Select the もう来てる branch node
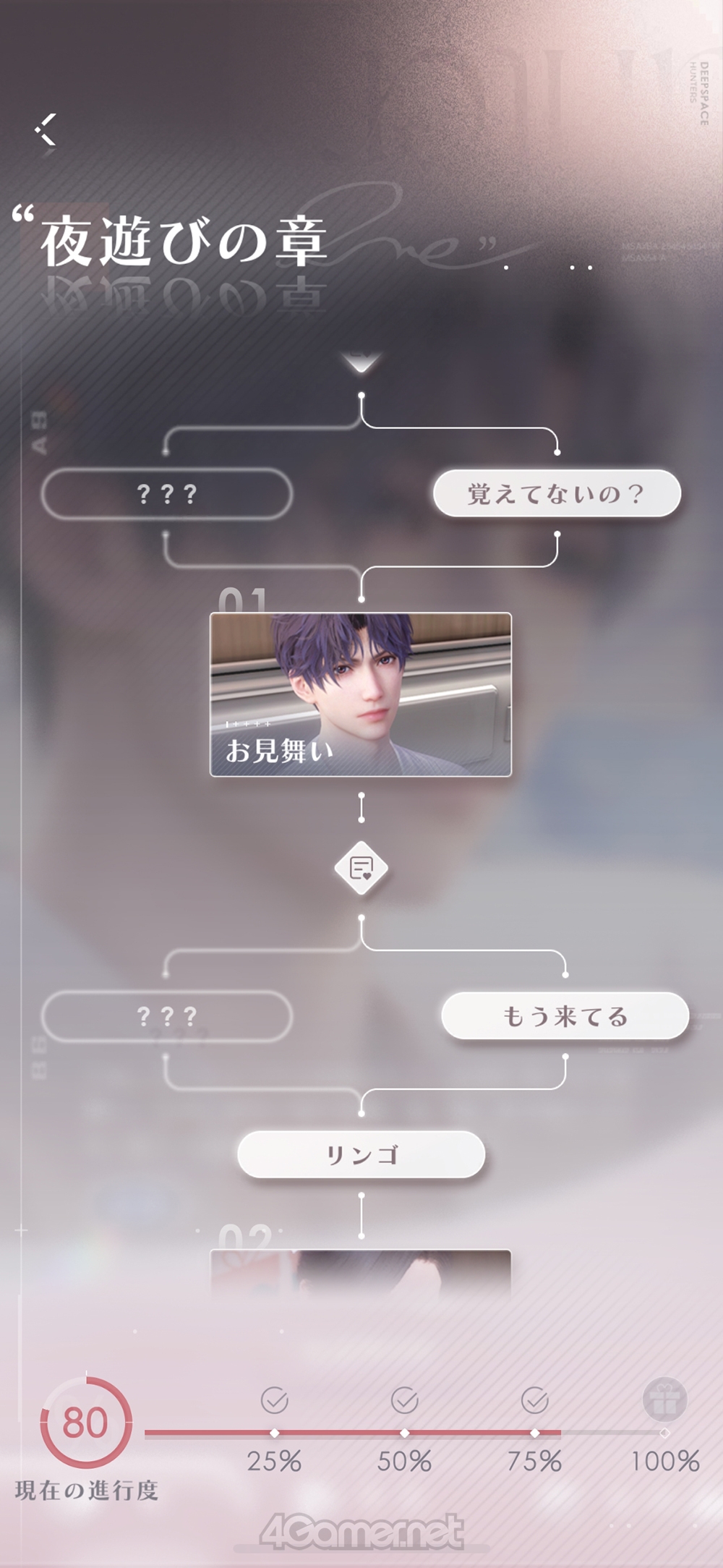 tap(565, 1016)
